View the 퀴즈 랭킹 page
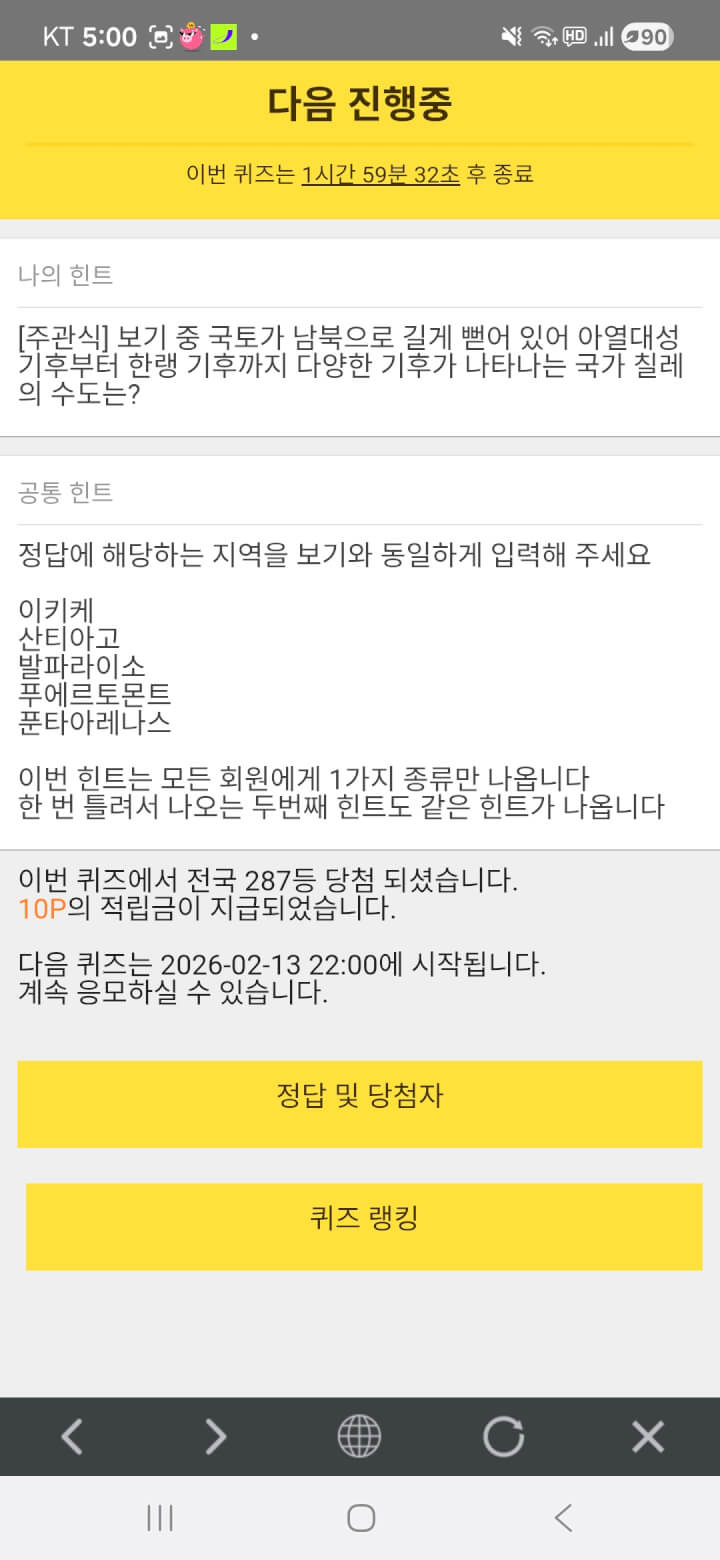The height and width of the screenshot is (1560, 720). (364, 1226)
